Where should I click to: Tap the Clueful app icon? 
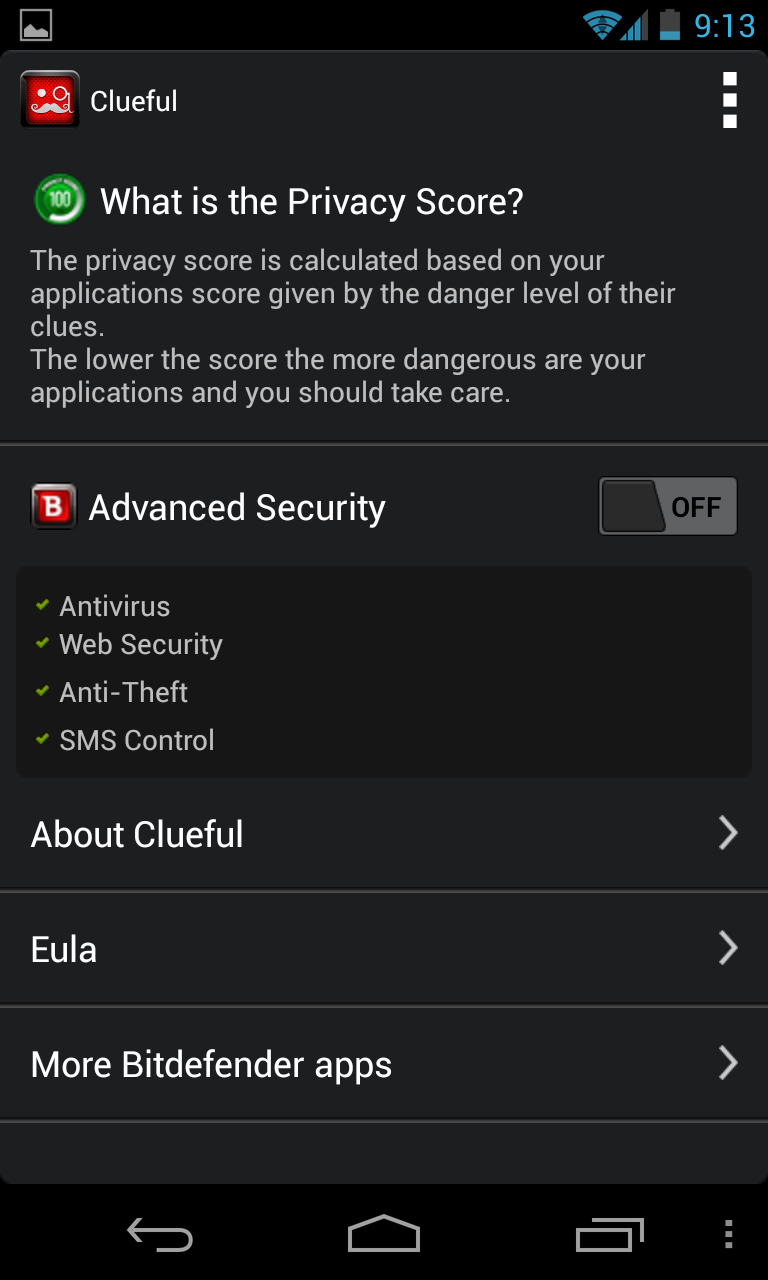click(50, 100)
